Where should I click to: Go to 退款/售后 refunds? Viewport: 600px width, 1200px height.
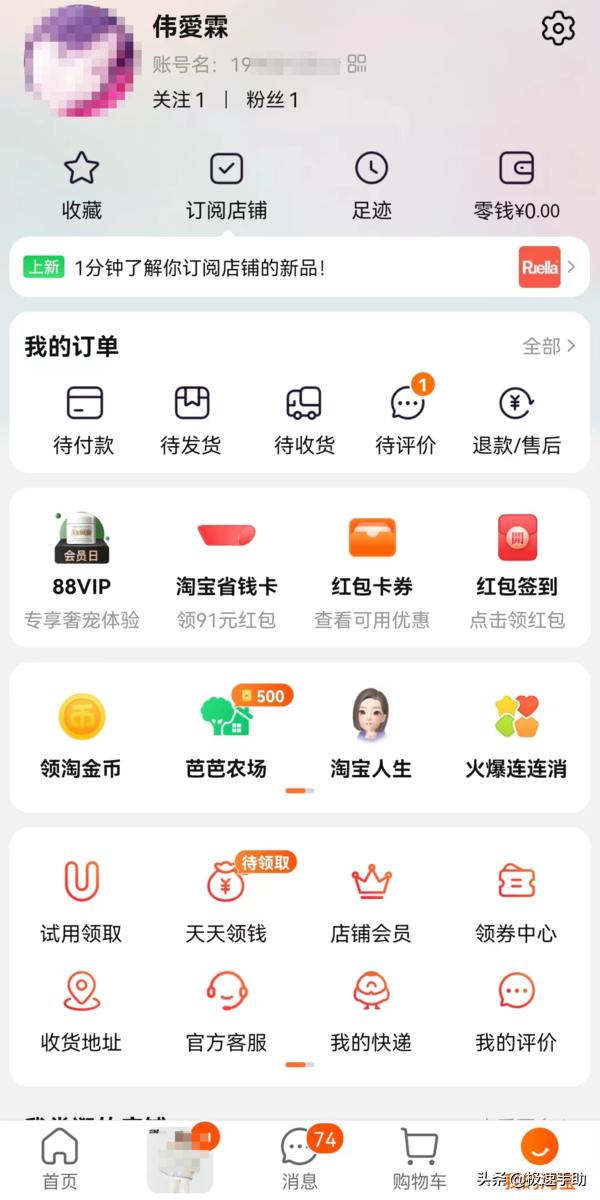516,420
